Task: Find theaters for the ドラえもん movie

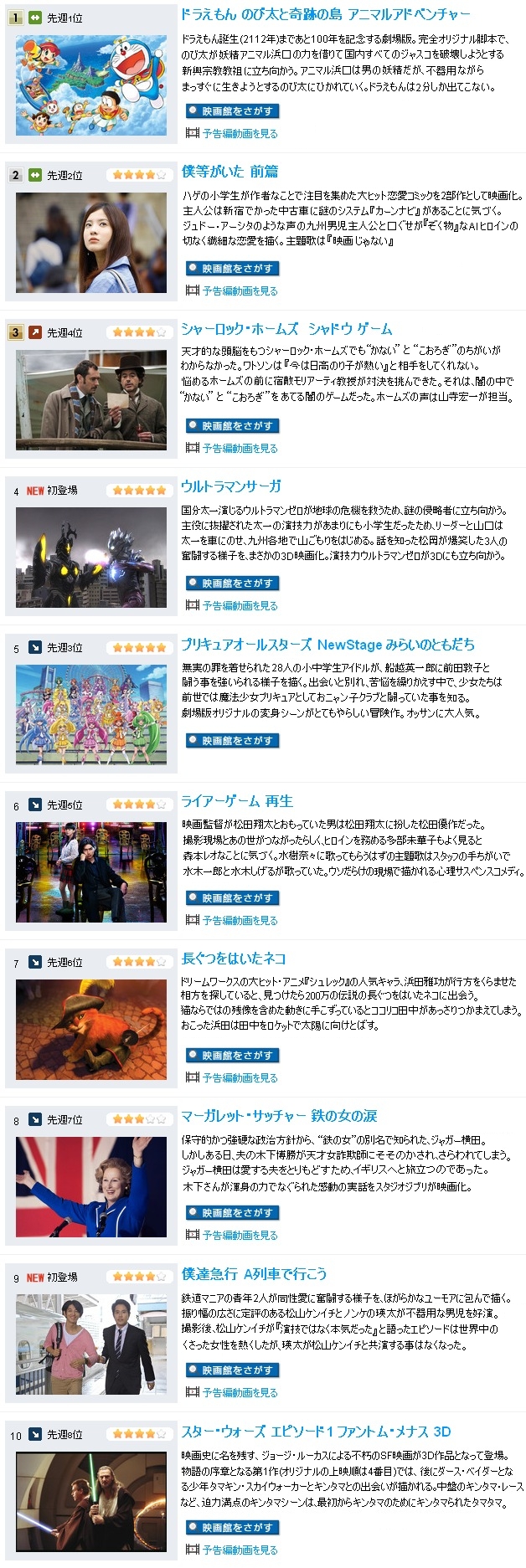Action: click(x=232, y=111)
